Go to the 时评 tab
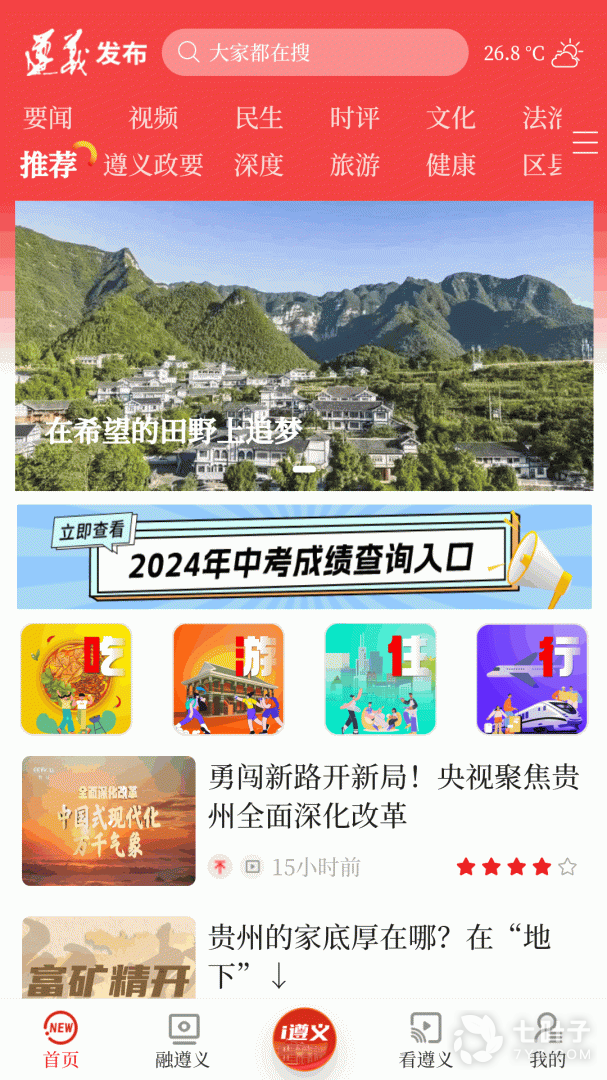This screenshot has height=1080, width=607. (x=355, y=118)
